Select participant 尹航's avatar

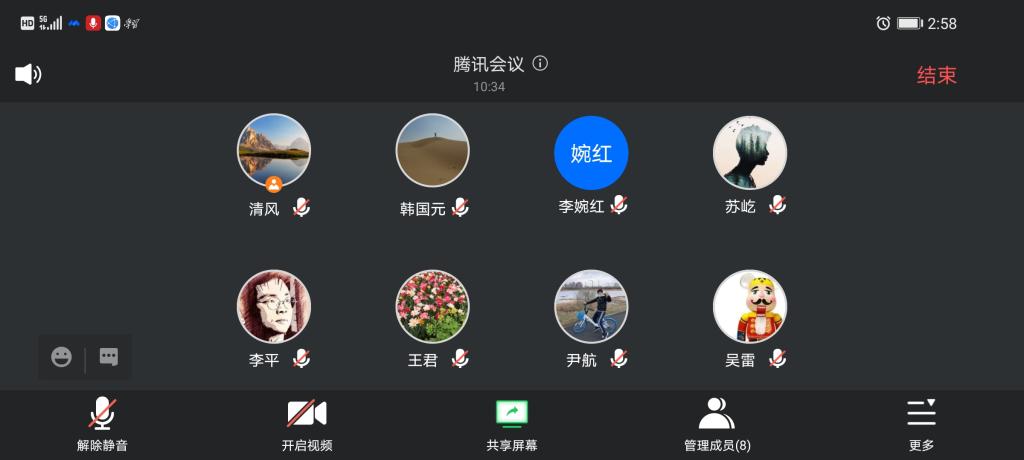(x=591, y=307)
